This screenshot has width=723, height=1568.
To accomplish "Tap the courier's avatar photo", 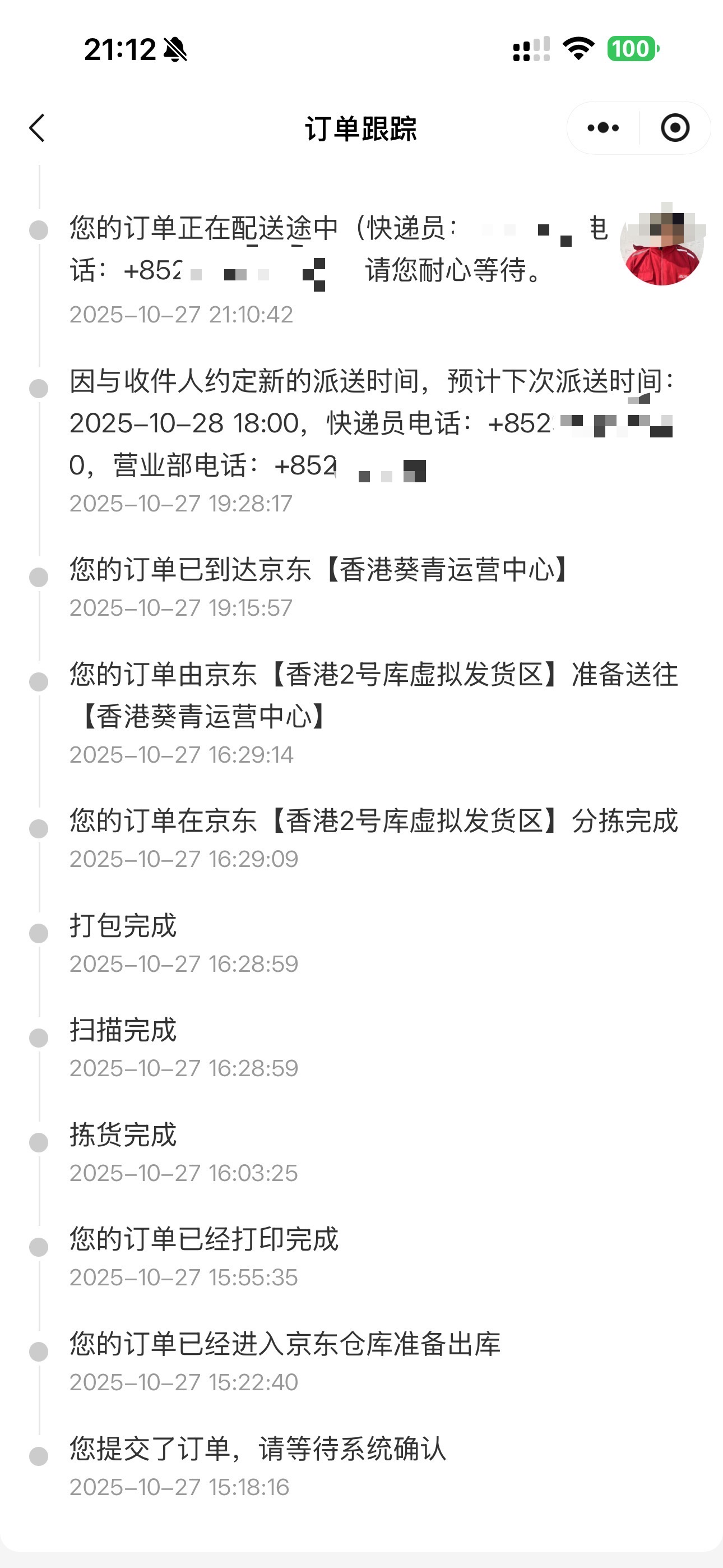I will pos(661,245).
